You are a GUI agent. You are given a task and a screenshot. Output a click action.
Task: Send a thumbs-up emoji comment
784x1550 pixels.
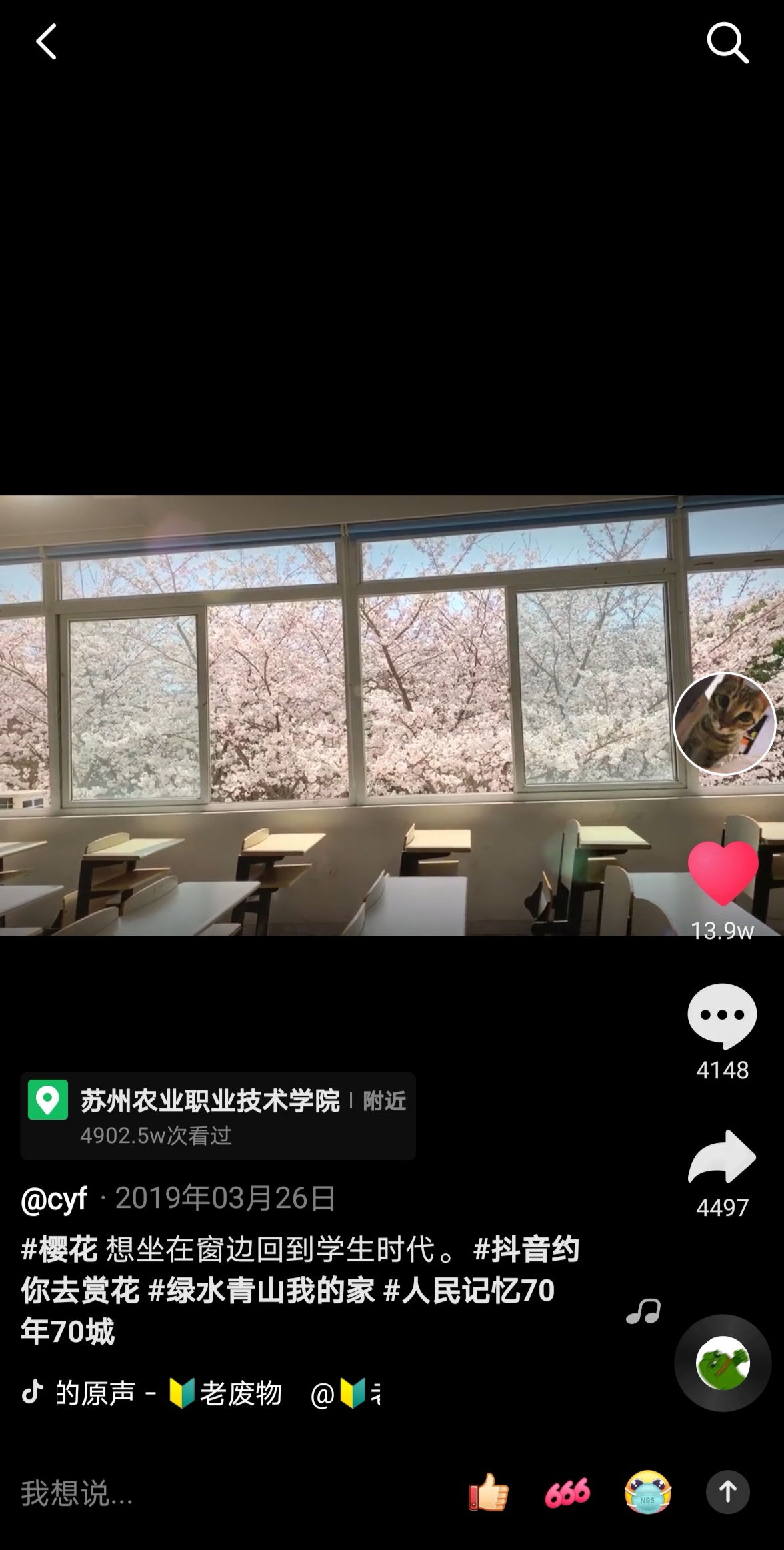coord(488,1492)
